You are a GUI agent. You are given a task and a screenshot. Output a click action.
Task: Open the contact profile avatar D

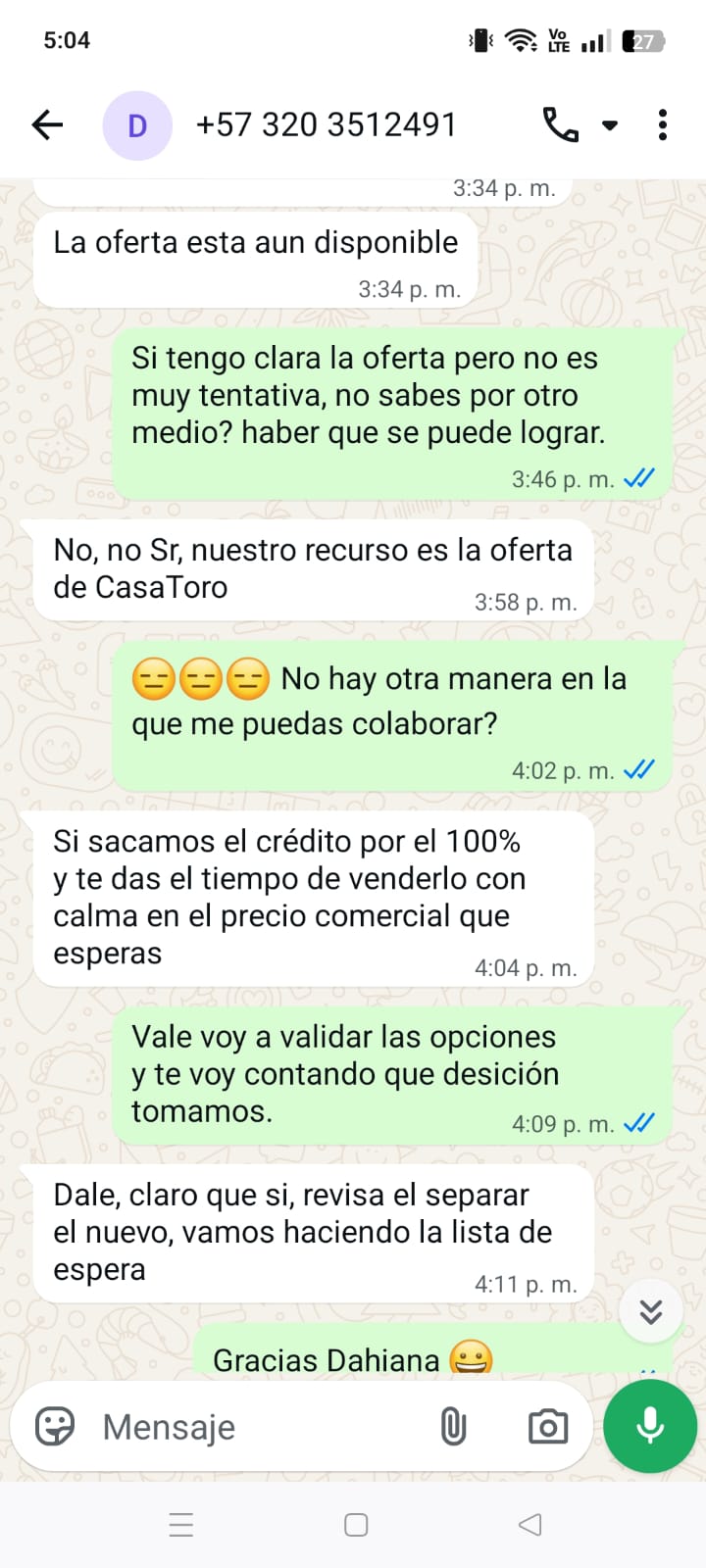coord(137,125)
